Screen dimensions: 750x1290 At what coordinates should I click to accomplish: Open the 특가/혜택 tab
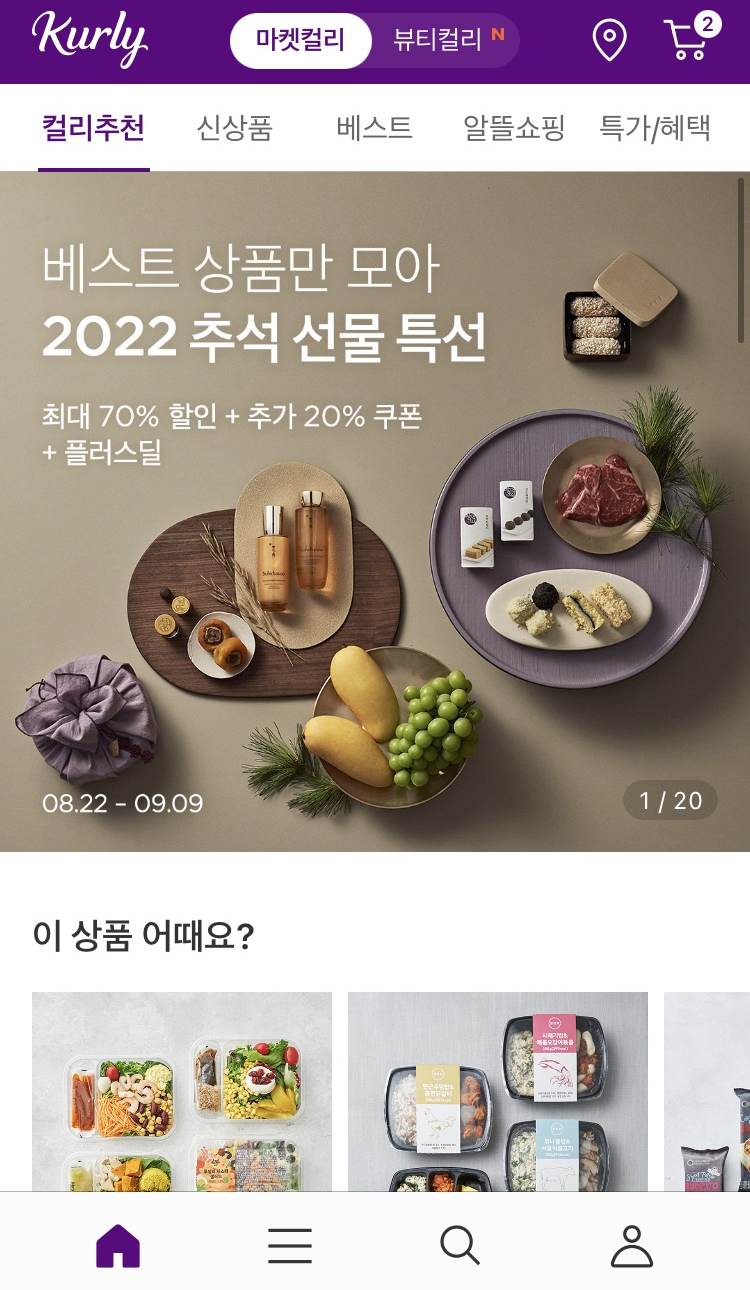pos(655,128)
